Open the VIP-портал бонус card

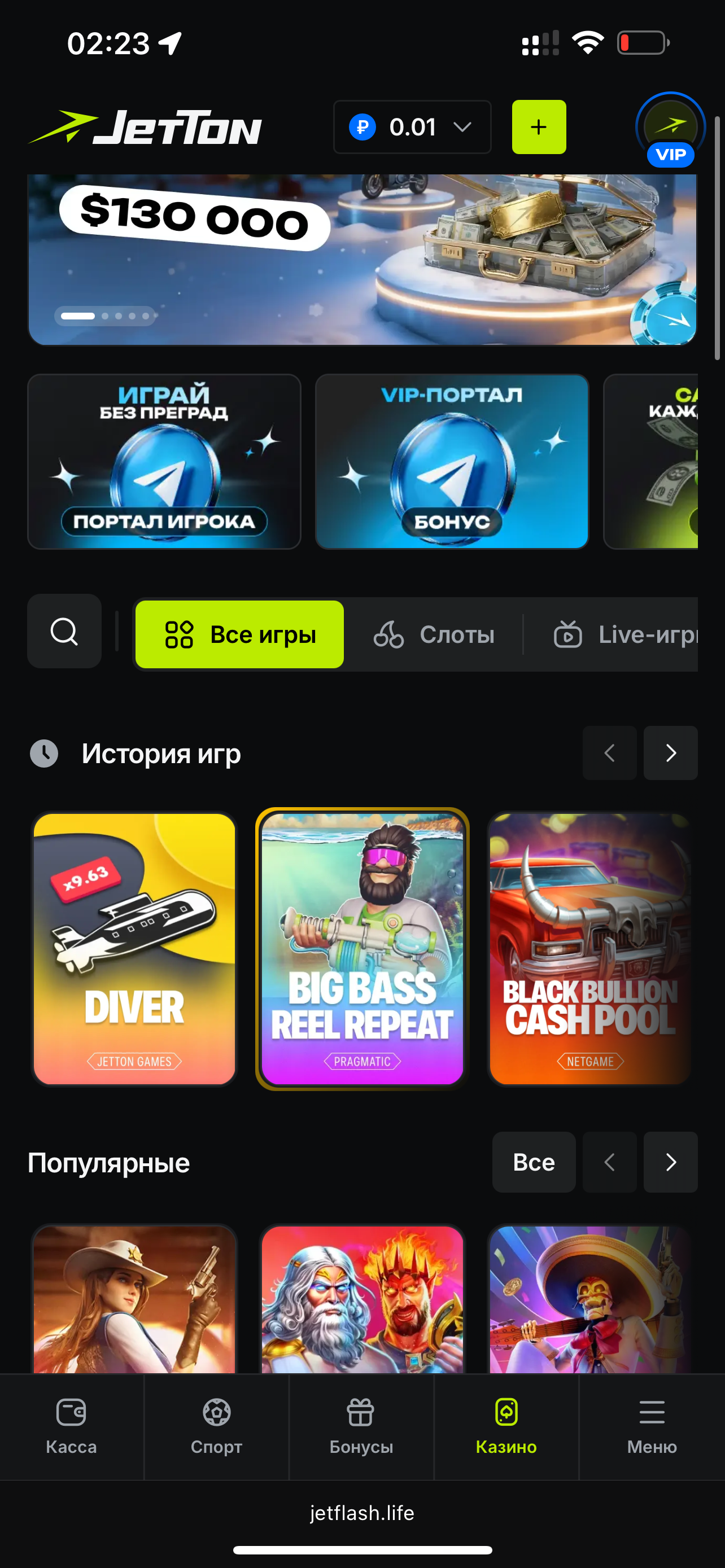(452, 461)
